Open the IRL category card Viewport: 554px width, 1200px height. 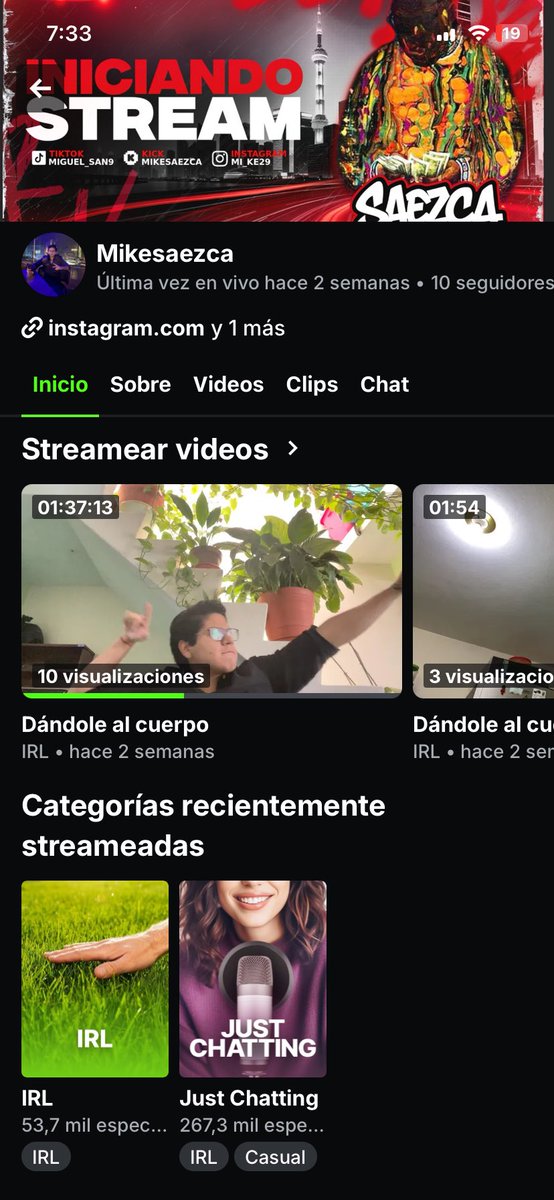95,979
